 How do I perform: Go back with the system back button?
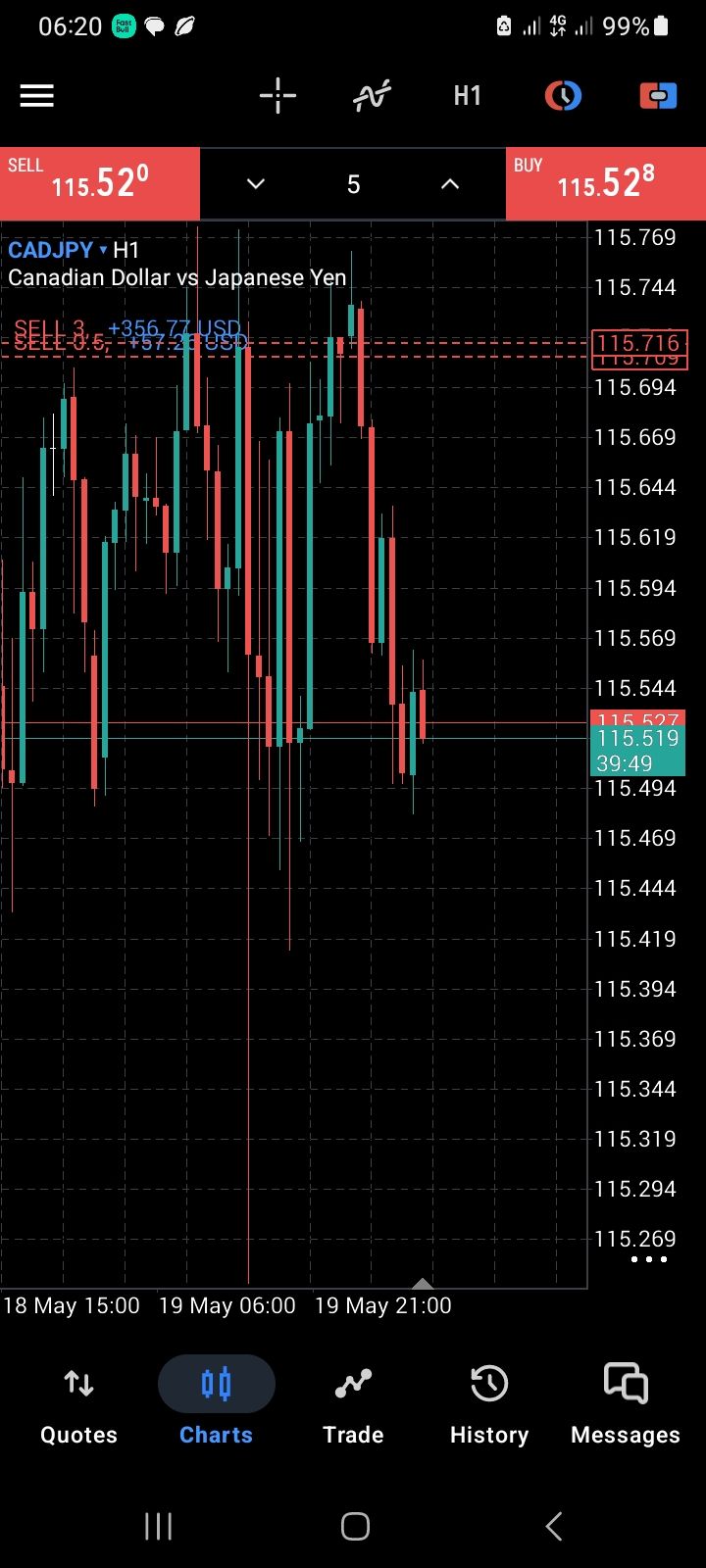tap(554, 1526)
